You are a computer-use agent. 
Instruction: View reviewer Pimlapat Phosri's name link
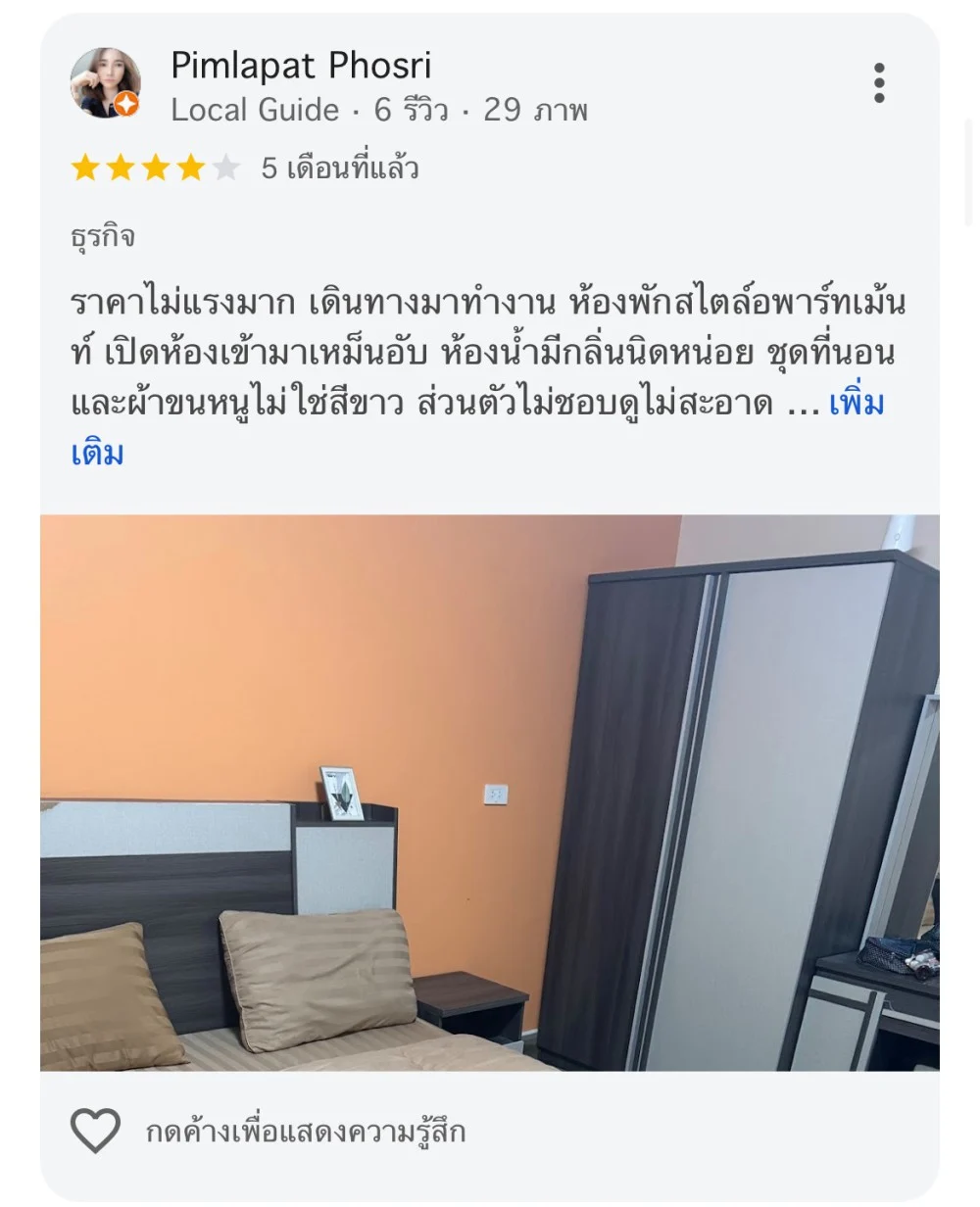(301, 66)
